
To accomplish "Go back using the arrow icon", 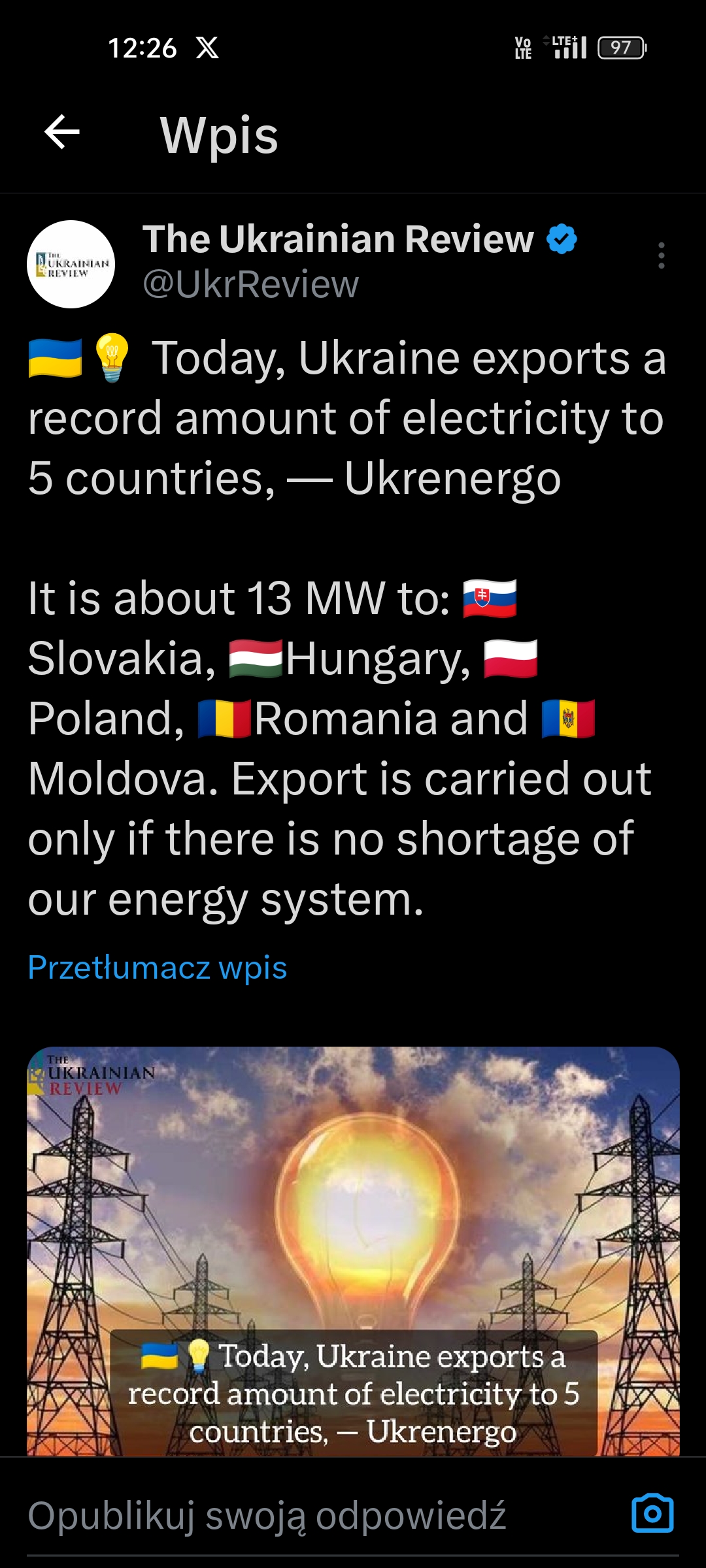I will pos(62,133).
